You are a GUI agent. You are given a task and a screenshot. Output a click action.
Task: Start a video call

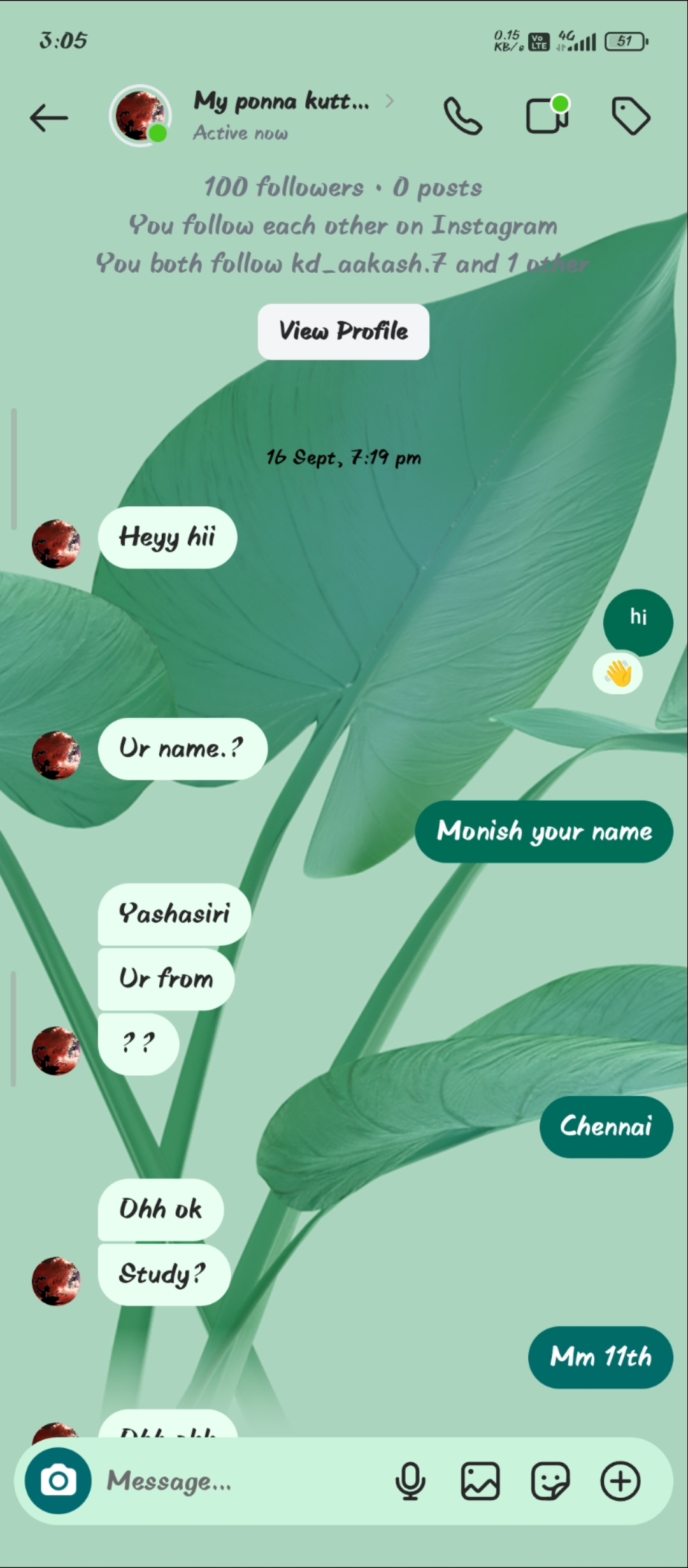tap(547, 117)
